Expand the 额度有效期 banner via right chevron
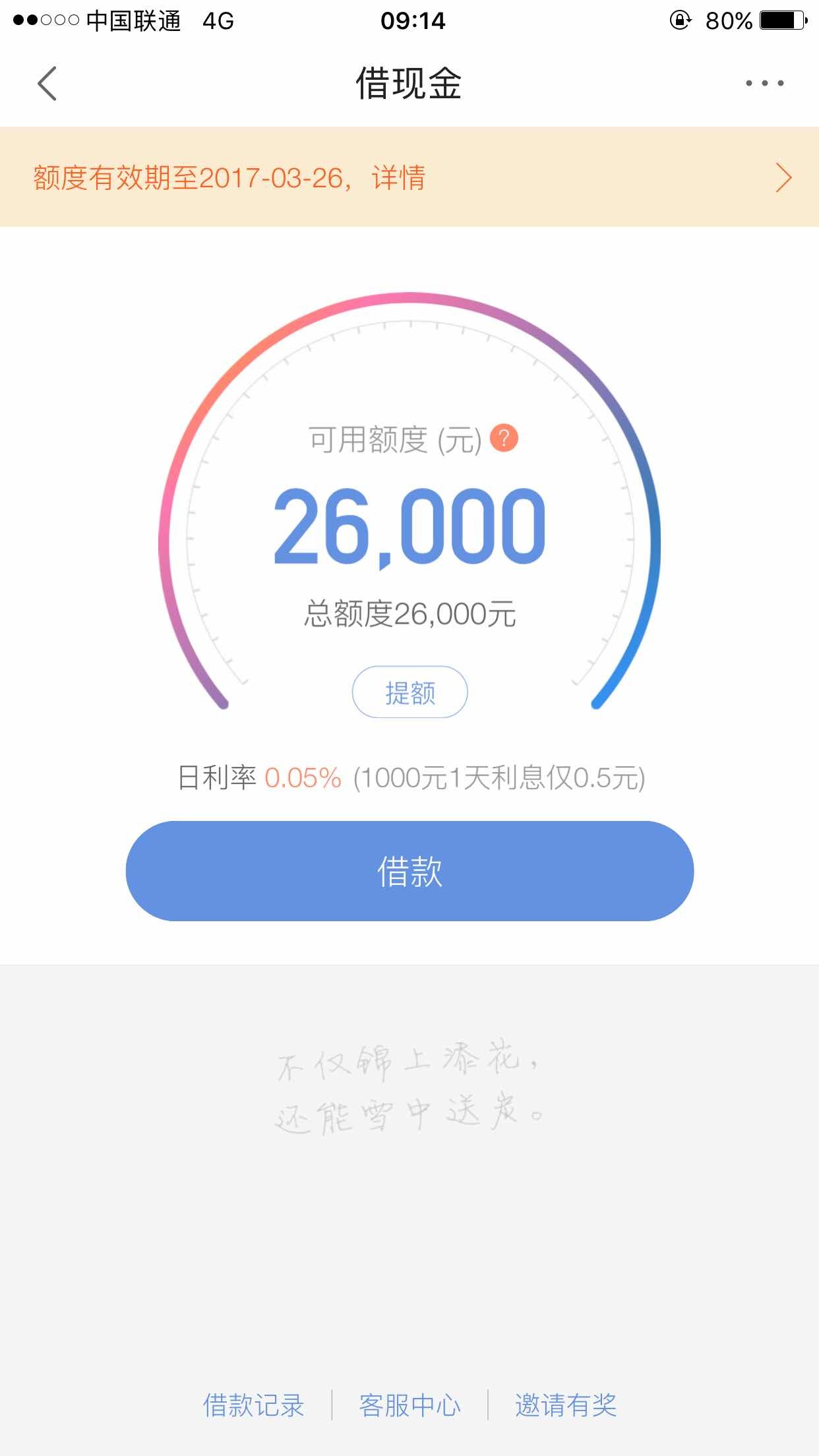 point(784,177)
